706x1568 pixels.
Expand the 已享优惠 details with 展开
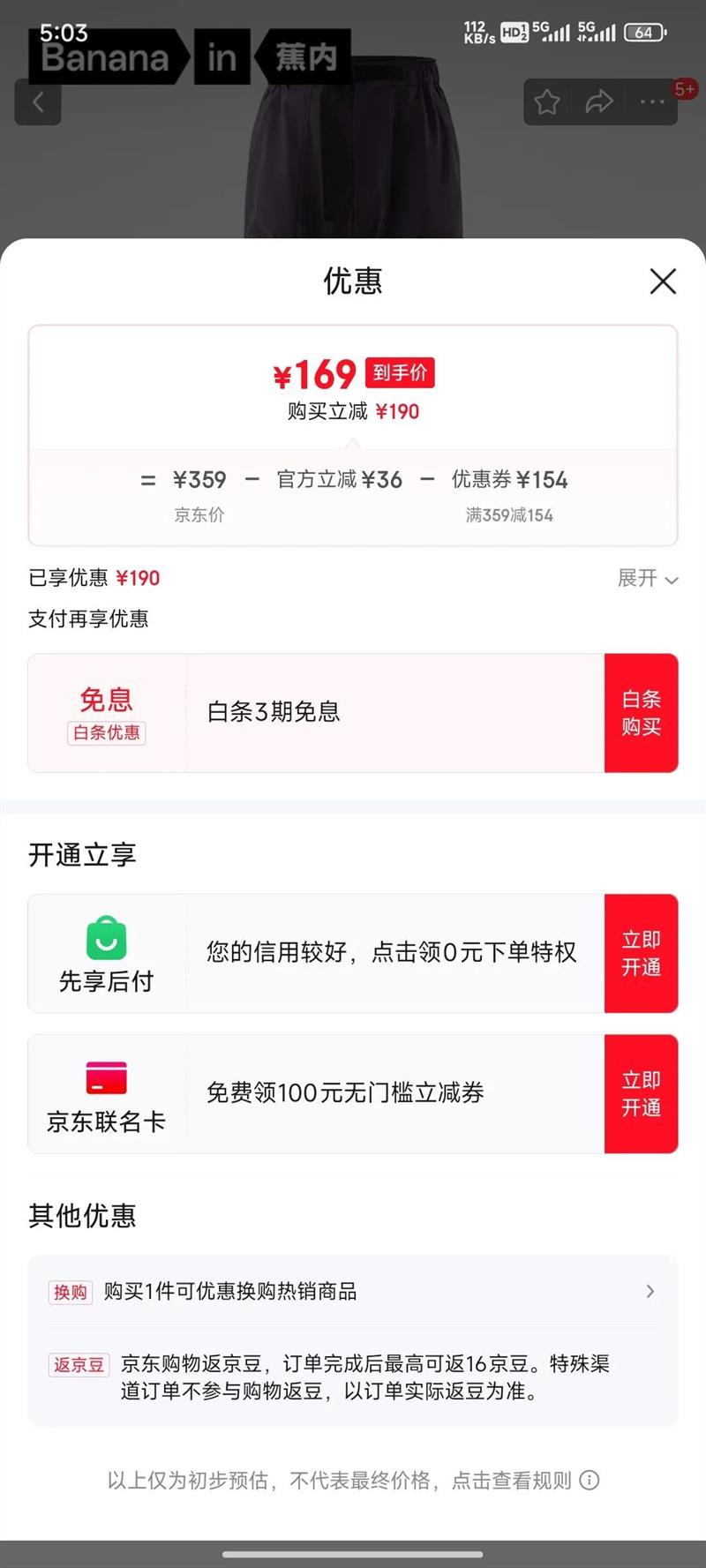(647, 579)
